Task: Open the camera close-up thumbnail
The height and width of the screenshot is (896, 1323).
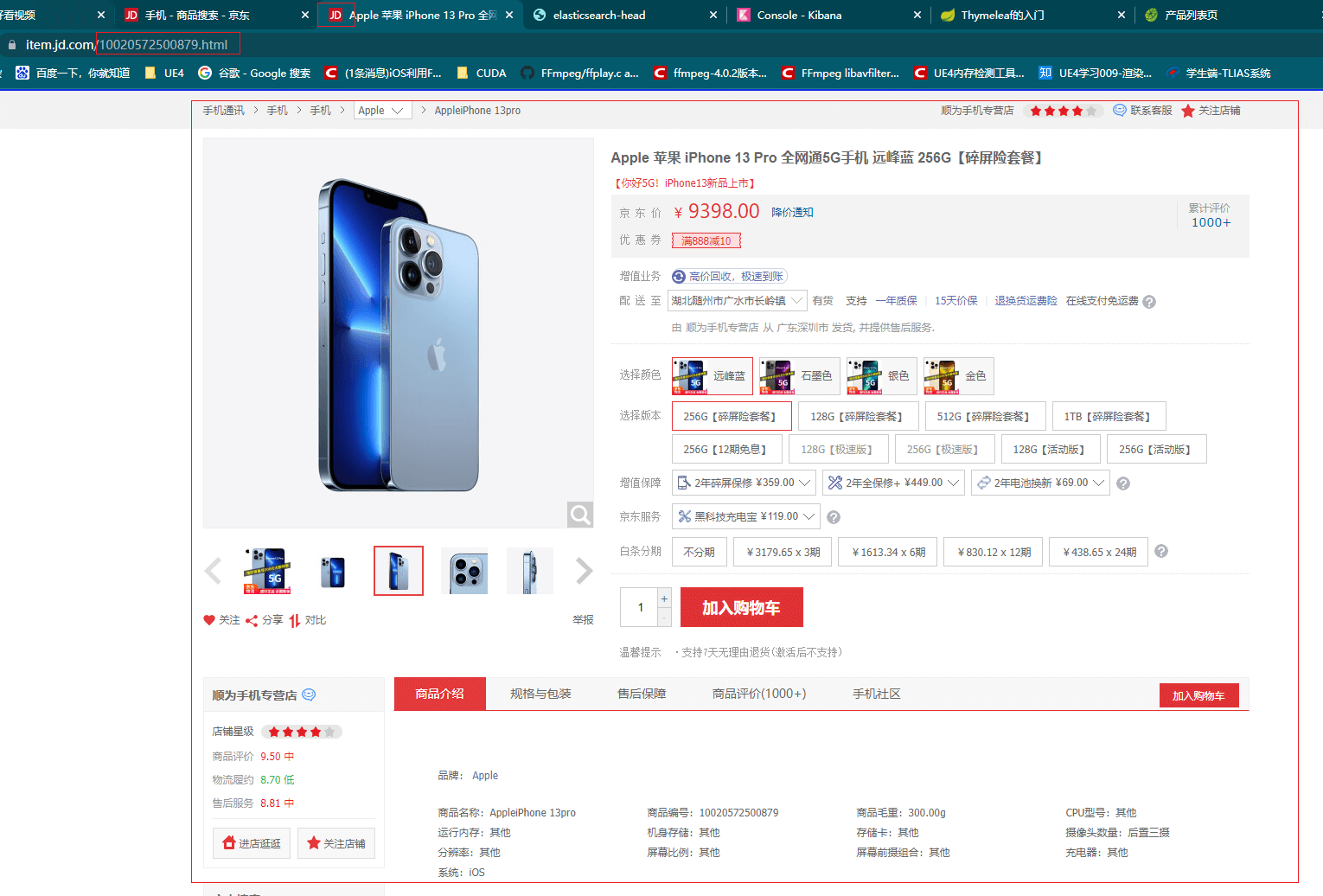Action: coord(464,571)
